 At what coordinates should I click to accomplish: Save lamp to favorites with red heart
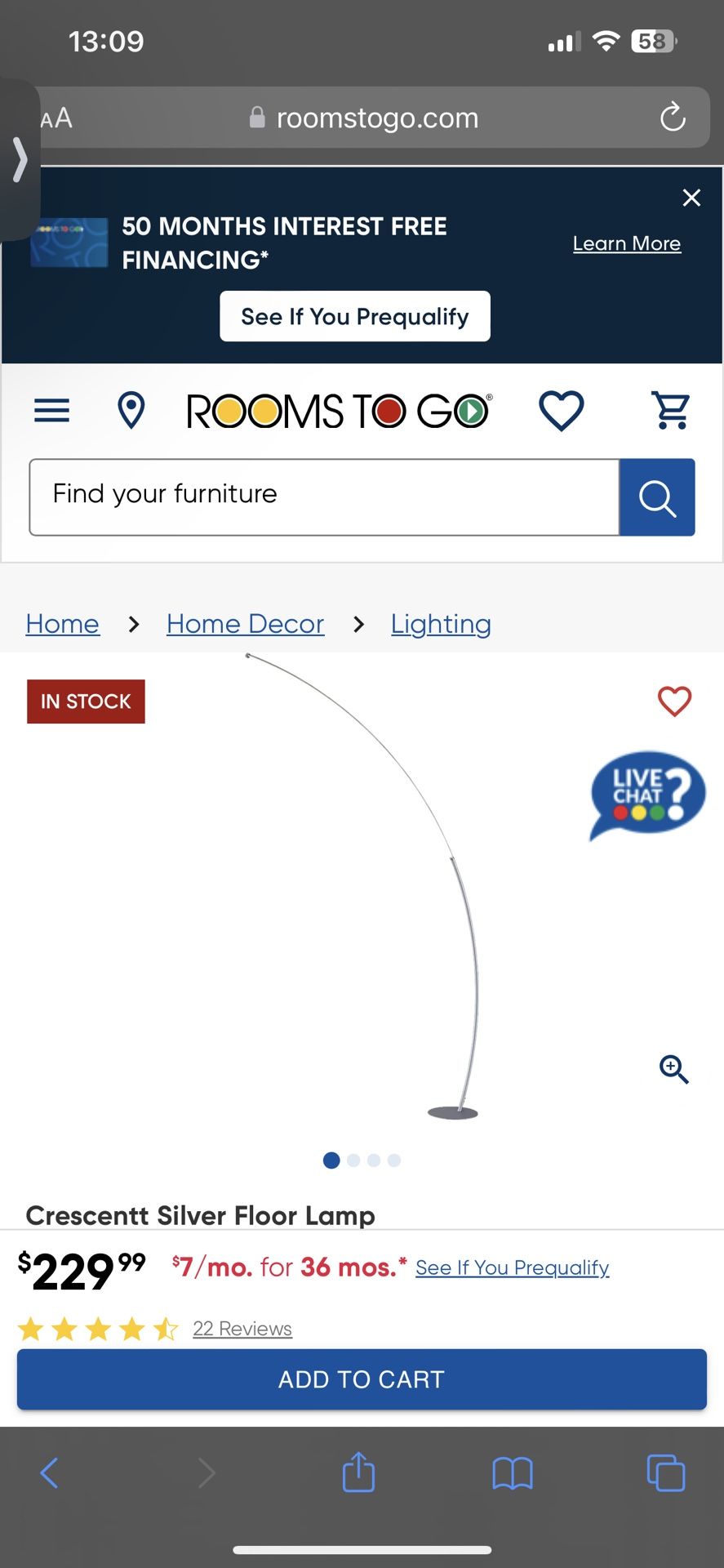674,701
